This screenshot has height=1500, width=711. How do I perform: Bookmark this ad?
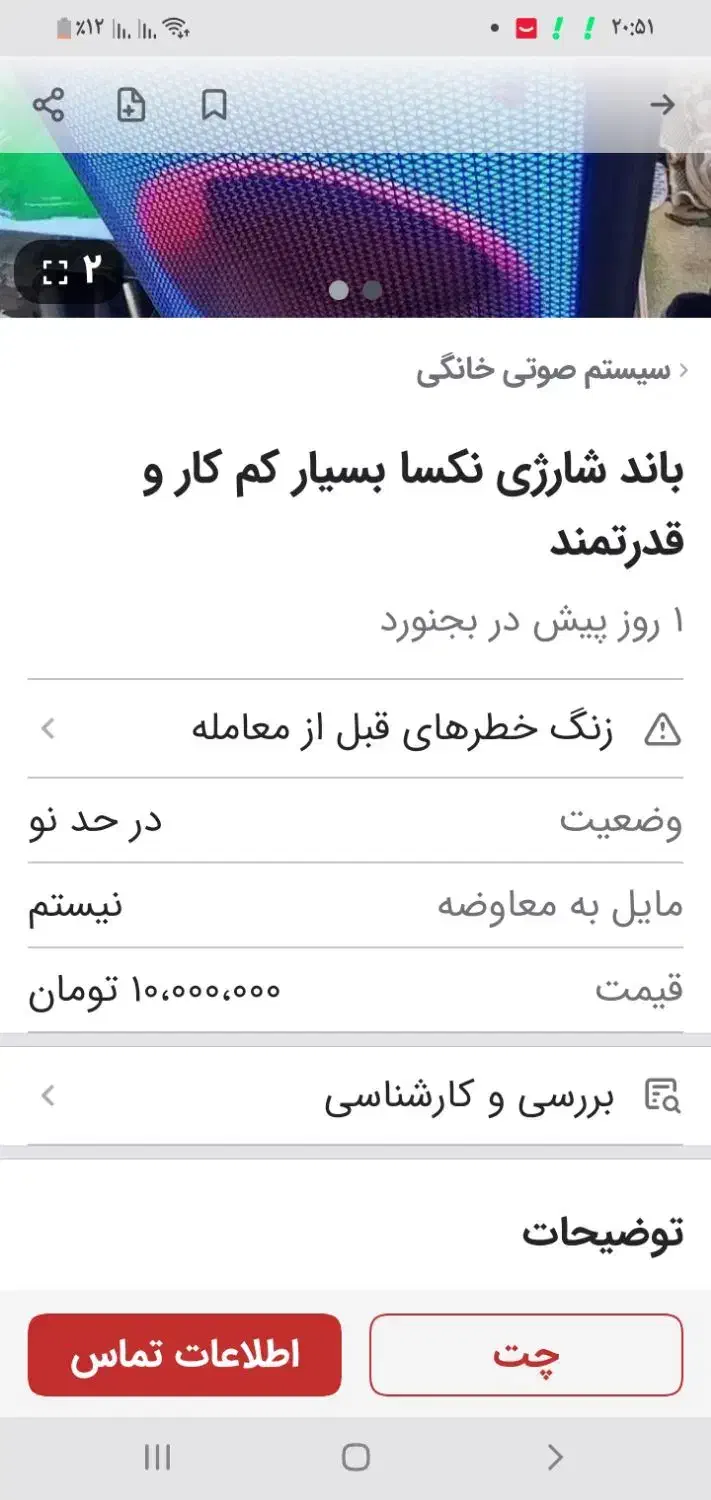point(214,104)
